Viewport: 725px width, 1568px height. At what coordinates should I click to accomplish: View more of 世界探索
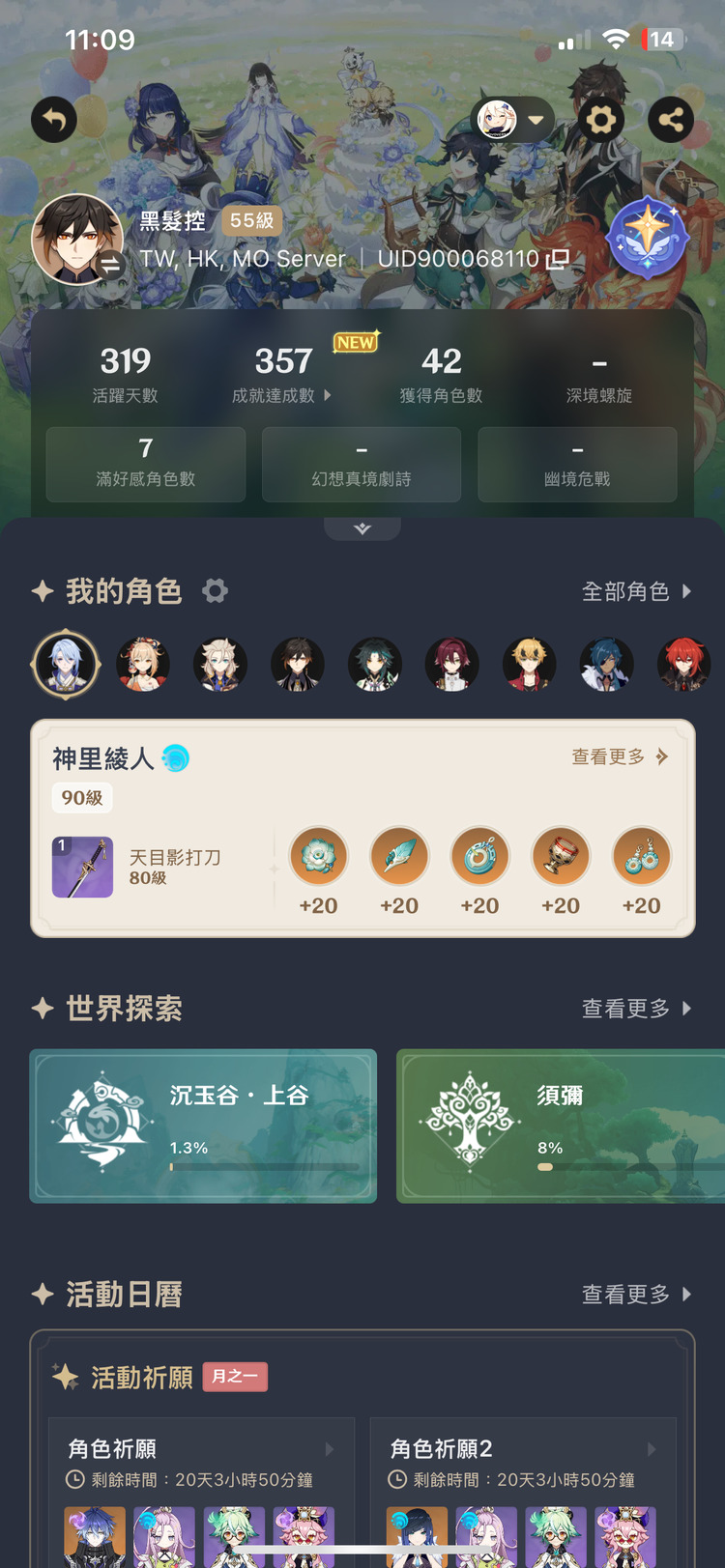pyautogui.click(x=637, y=1009)
